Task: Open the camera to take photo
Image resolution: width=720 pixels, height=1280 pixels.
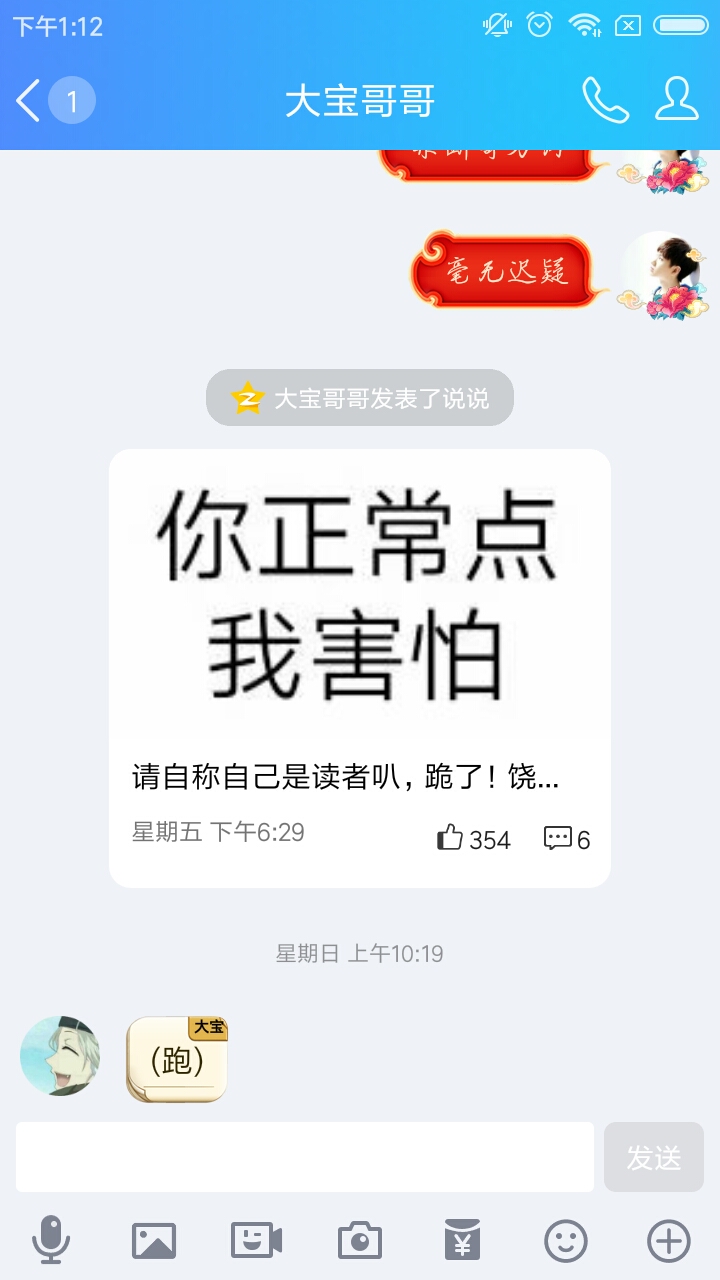Action: [x=360, y=1241]
